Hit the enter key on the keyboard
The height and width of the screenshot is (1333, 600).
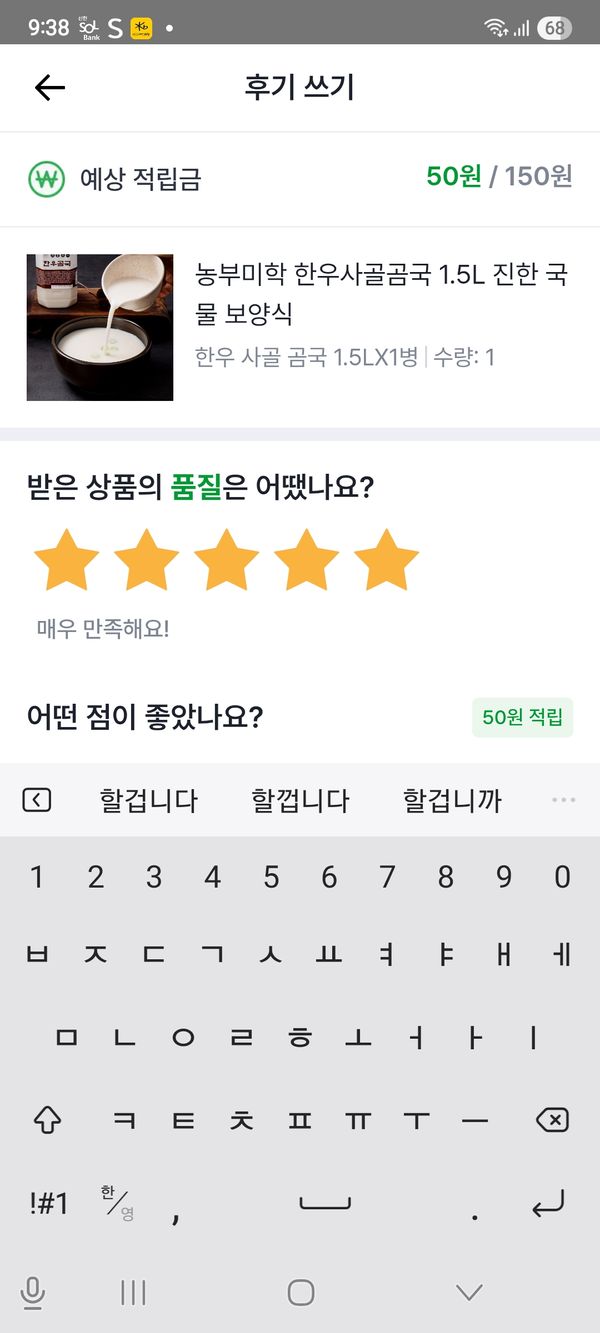pos(548,1203)
